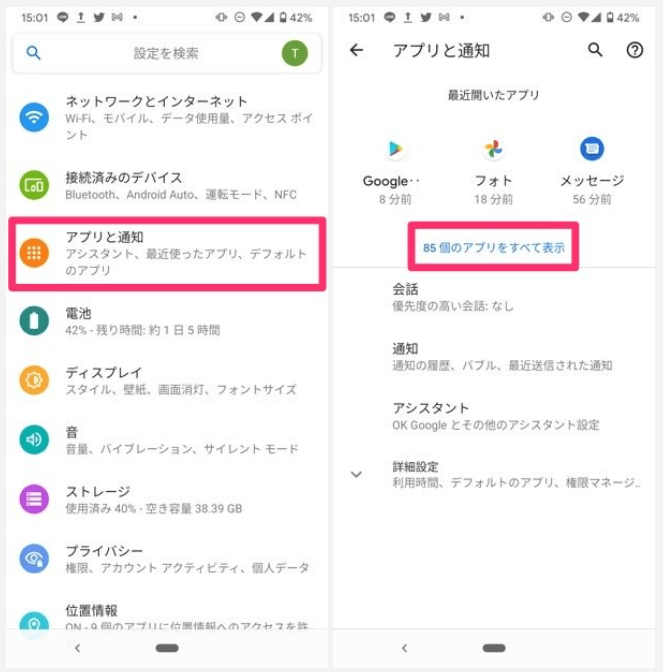
Task: Open the 設定を検索 search box
Action: (167, 53)
